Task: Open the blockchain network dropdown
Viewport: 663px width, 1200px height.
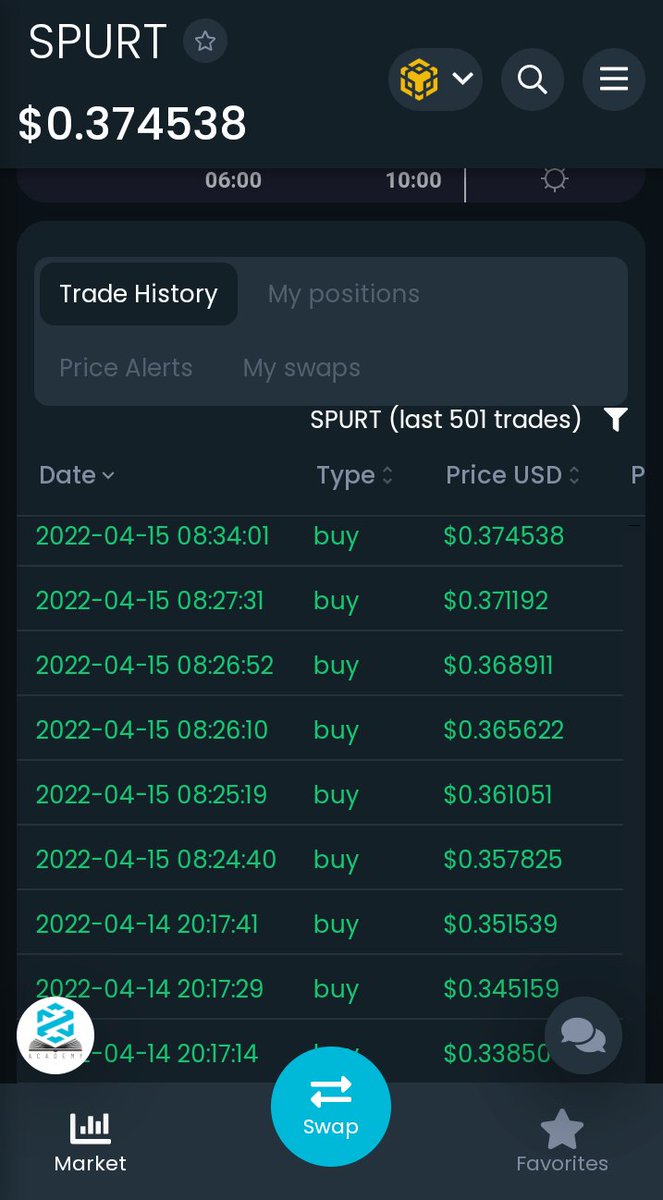Action: (x=435, y=79)
